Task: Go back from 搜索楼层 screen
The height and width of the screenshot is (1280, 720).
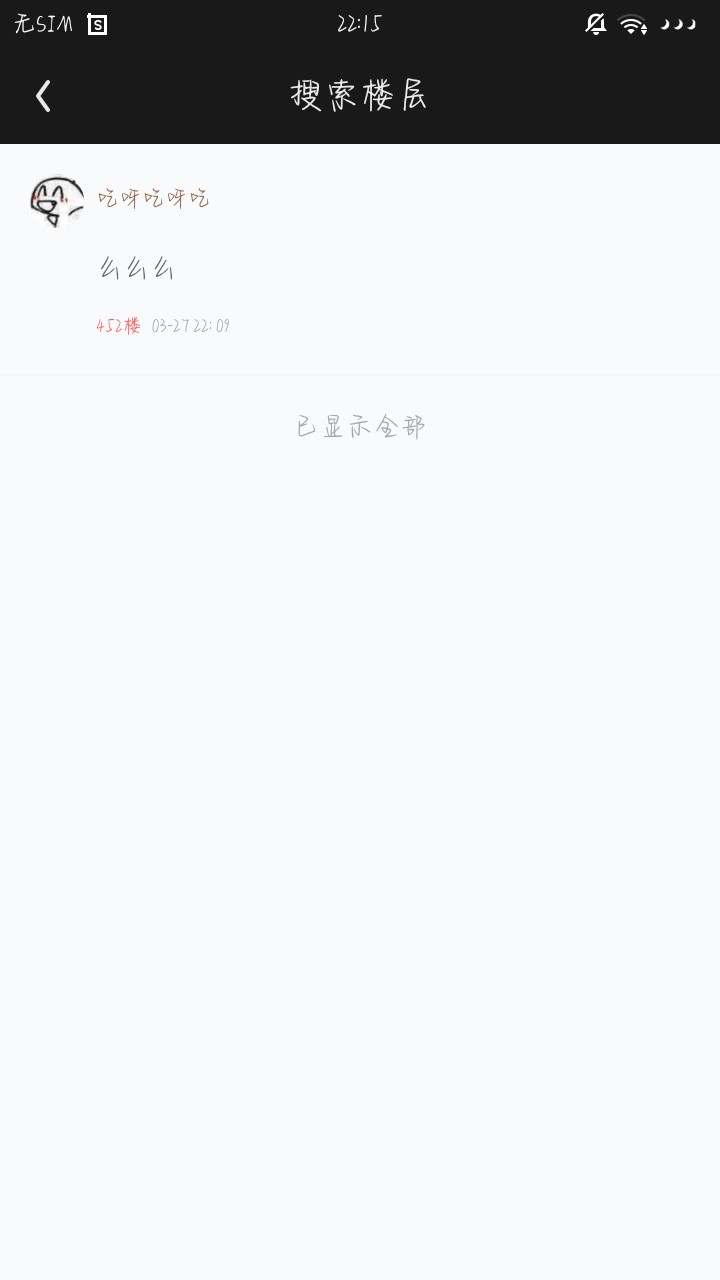Action: (43, 96)
